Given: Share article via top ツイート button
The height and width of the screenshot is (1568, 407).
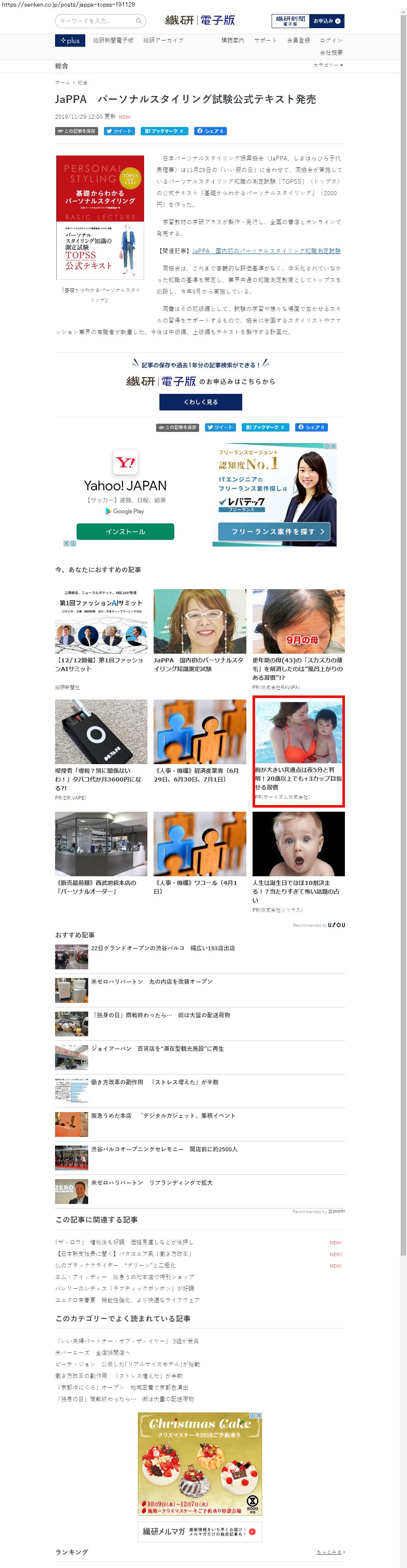Looking at the screenshot, I should [119, 131].
